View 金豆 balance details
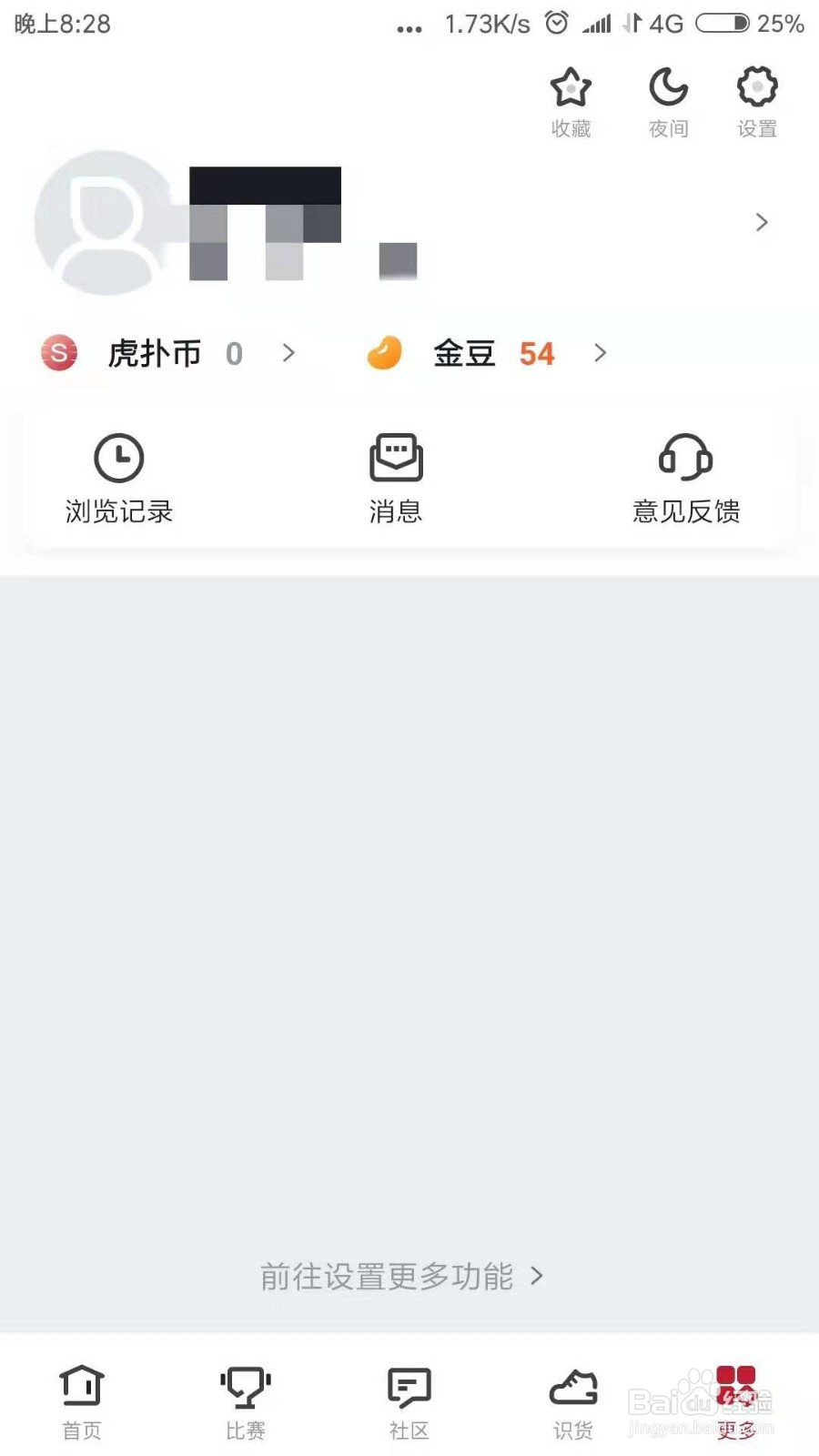 (487, 353)
